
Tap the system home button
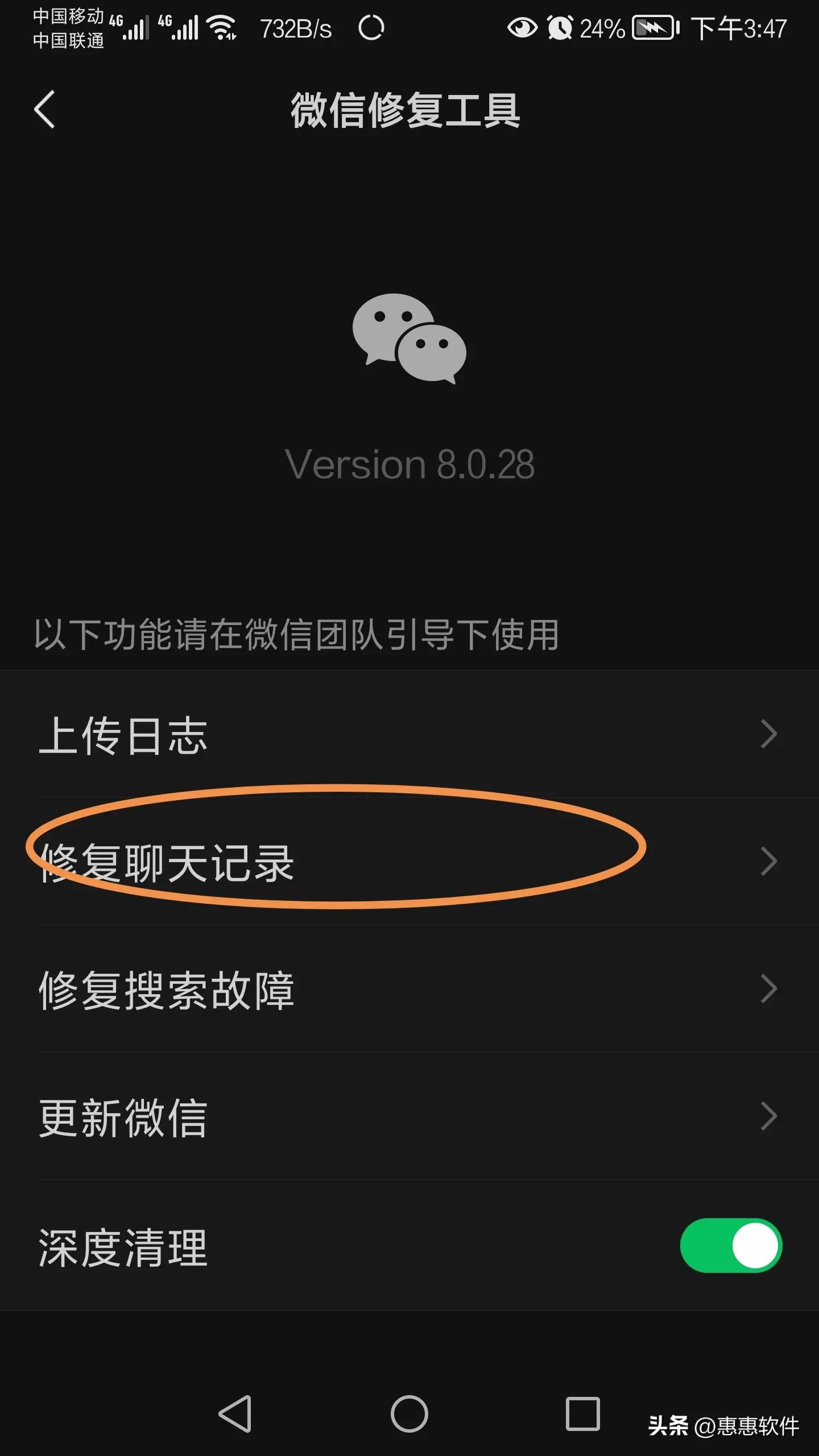click(409, 1413)
